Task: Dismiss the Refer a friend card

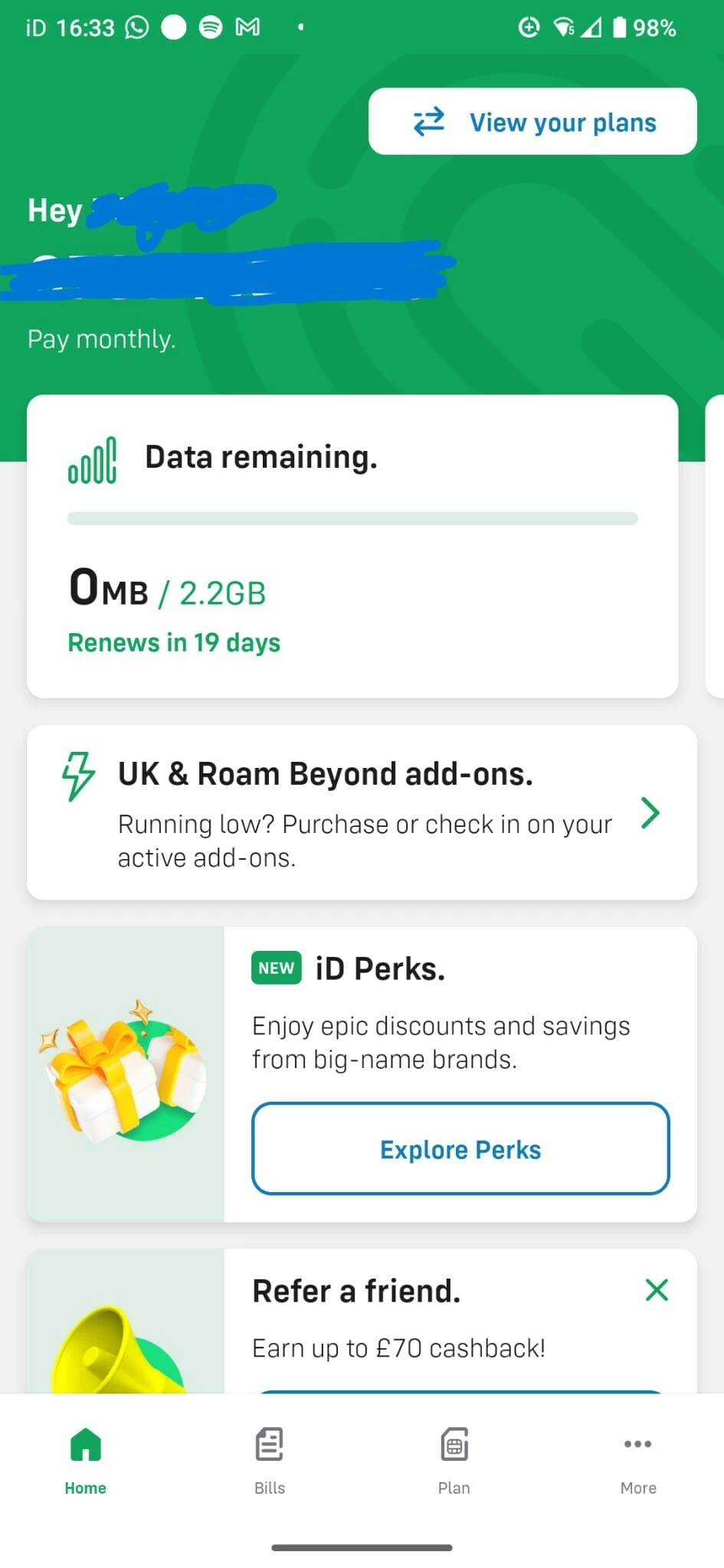Action: [x=657, y=1290]
